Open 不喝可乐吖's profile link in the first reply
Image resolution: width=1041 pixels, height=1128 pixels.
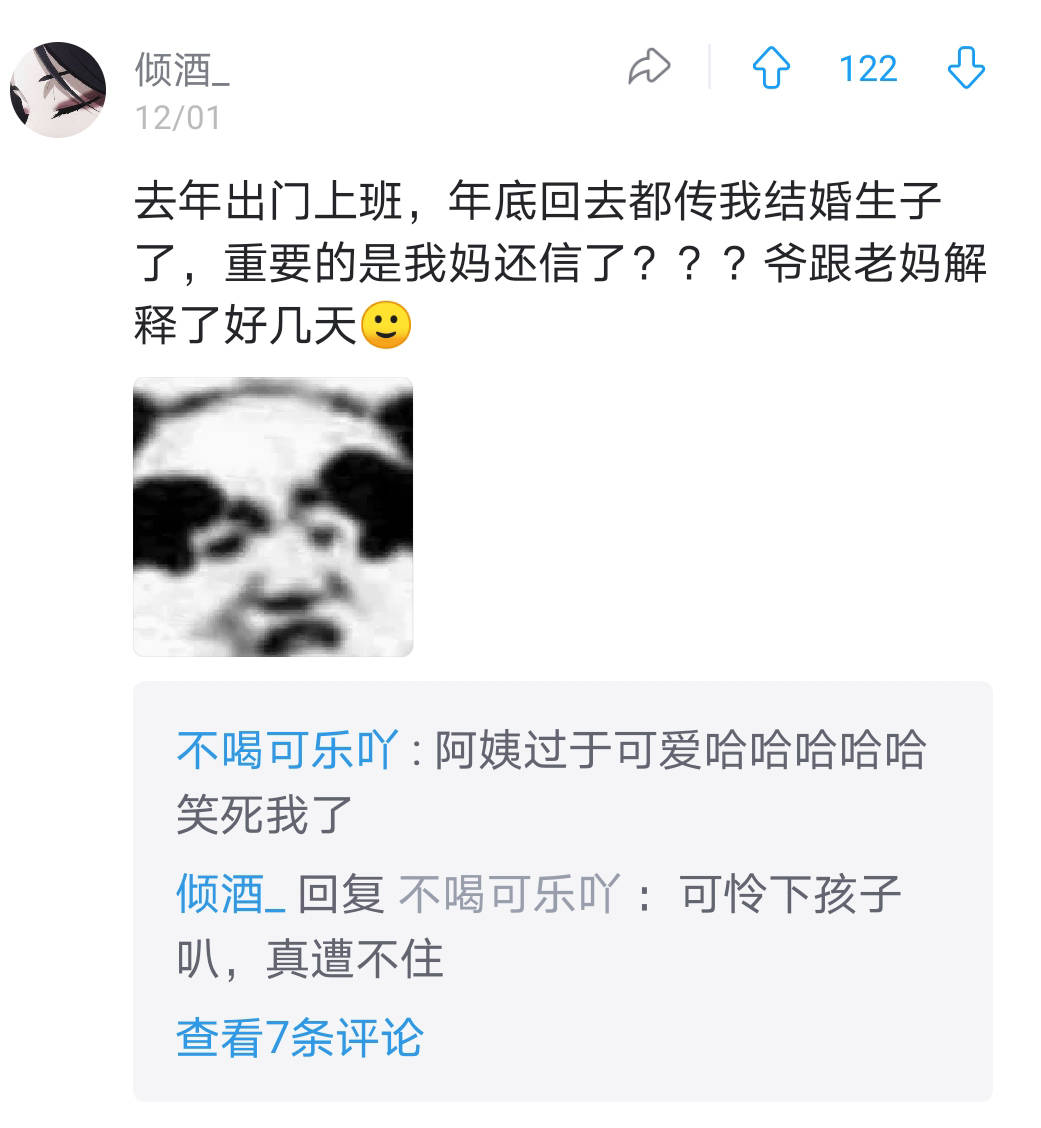[288, 750]
